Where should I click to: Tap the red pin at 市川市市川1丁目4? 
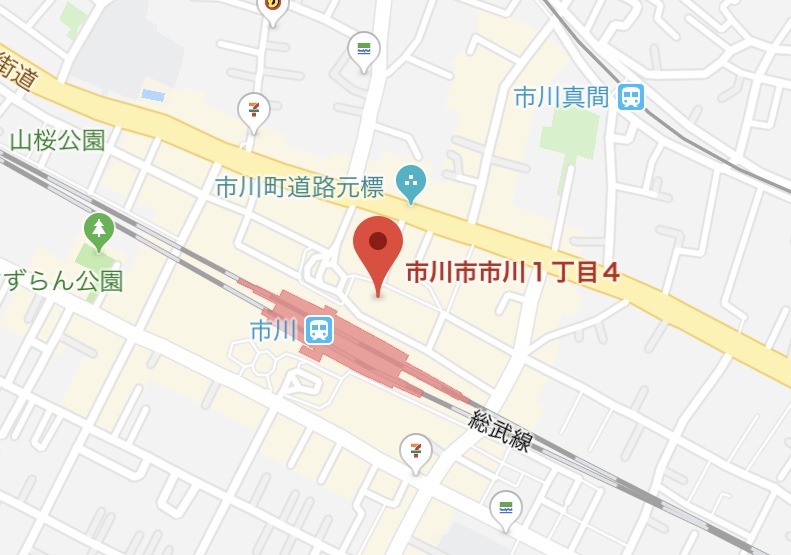[x=378, y=245]
